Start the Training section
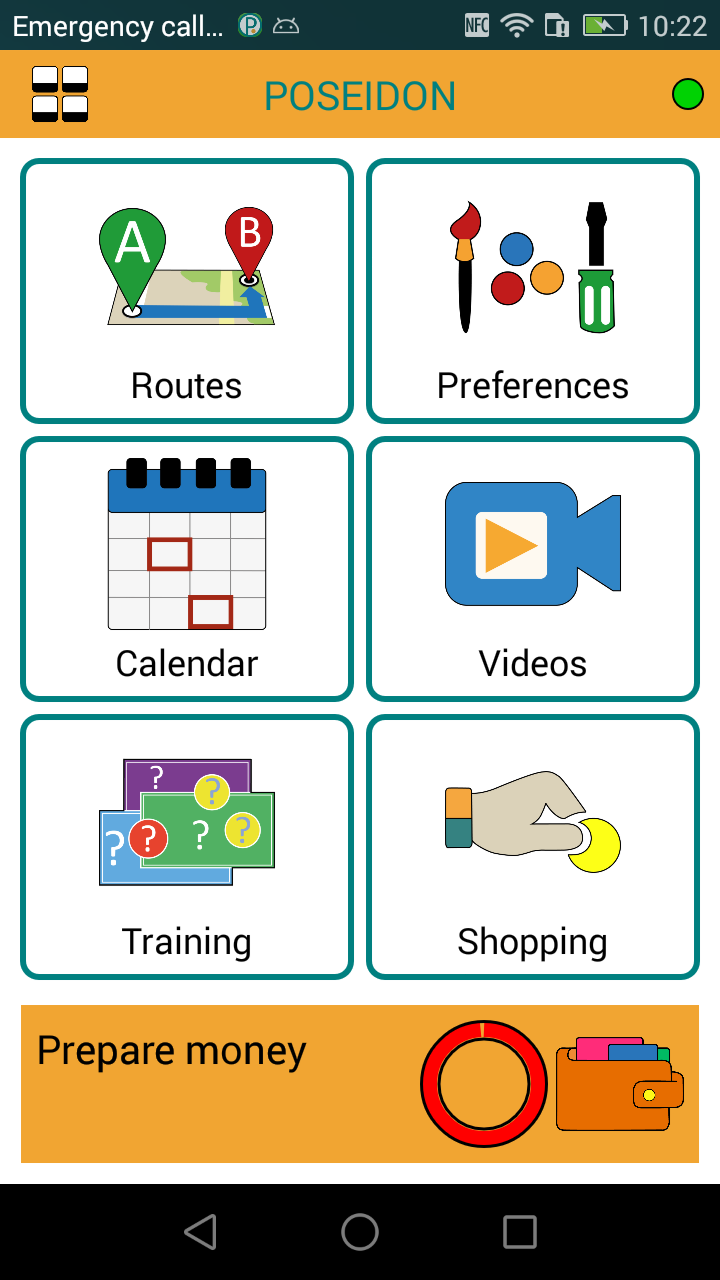Image resolution: width=720 pixels, height=1280 pixels. pyautogui.click(x=187, y=847)
